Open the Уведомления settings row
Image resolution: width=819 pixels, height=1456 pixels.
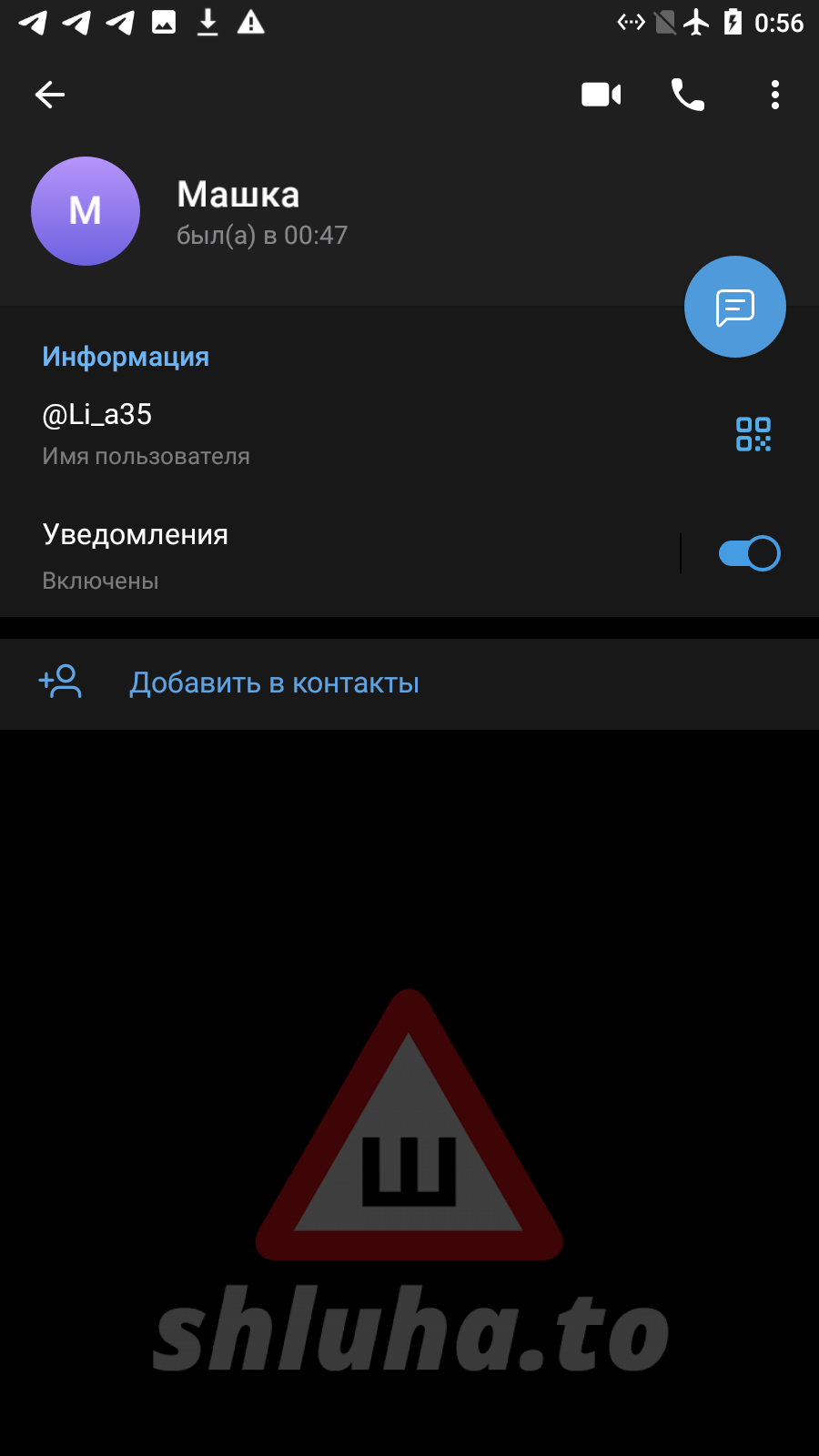click(318, 554)
